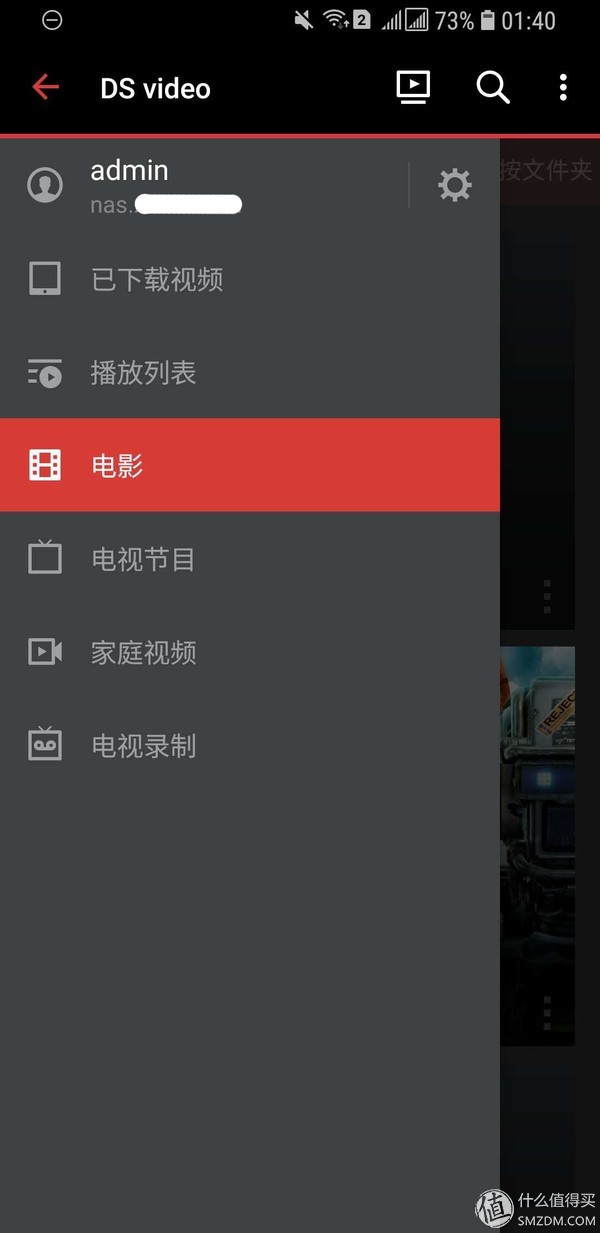Image resolution: width=600 pixels, height=1233 pixels.
Task: Open 播放列表 playlists
Action: pyautogui.click(x=143, y=374)
